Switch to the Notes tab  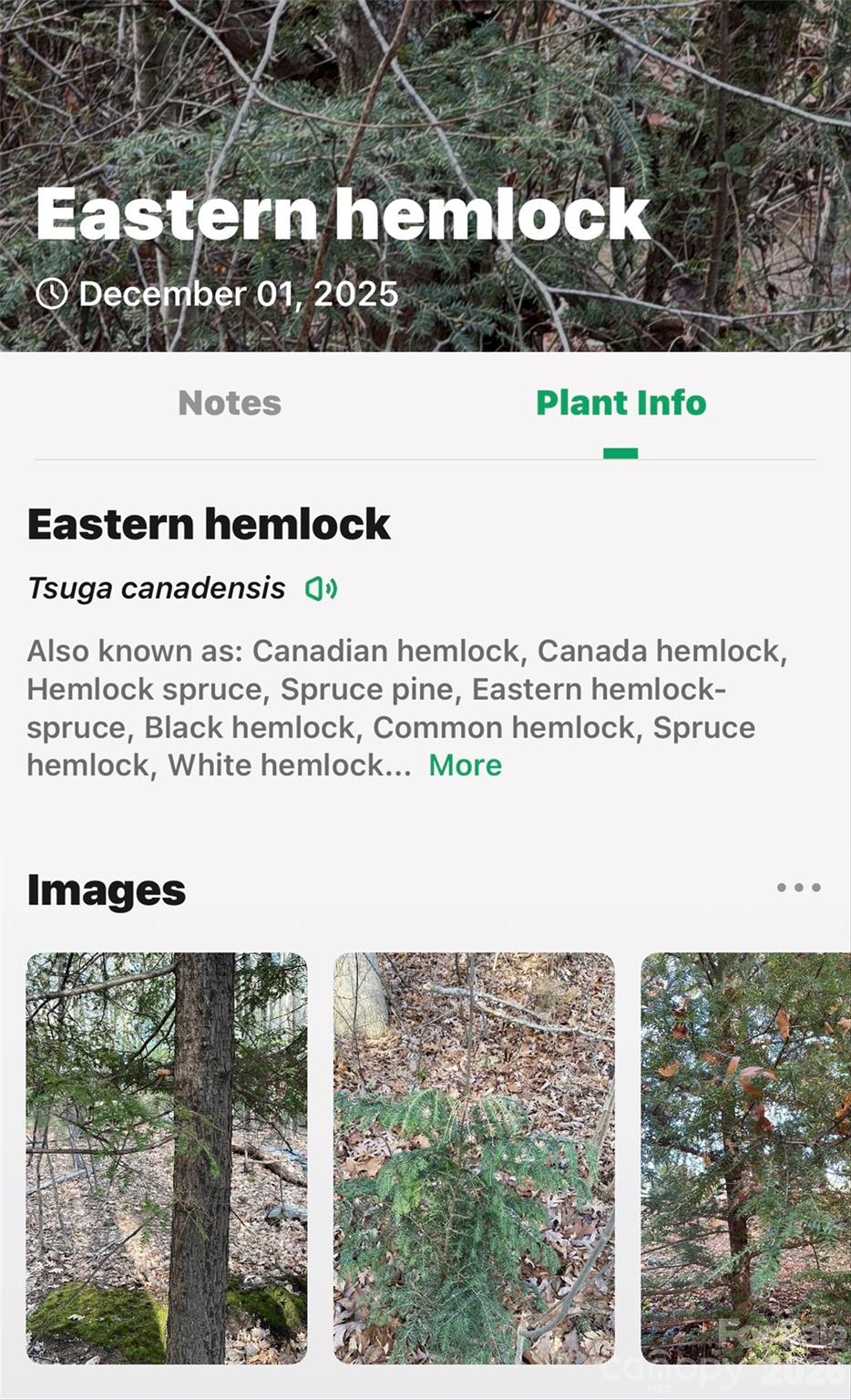click(x=230, y=403)
